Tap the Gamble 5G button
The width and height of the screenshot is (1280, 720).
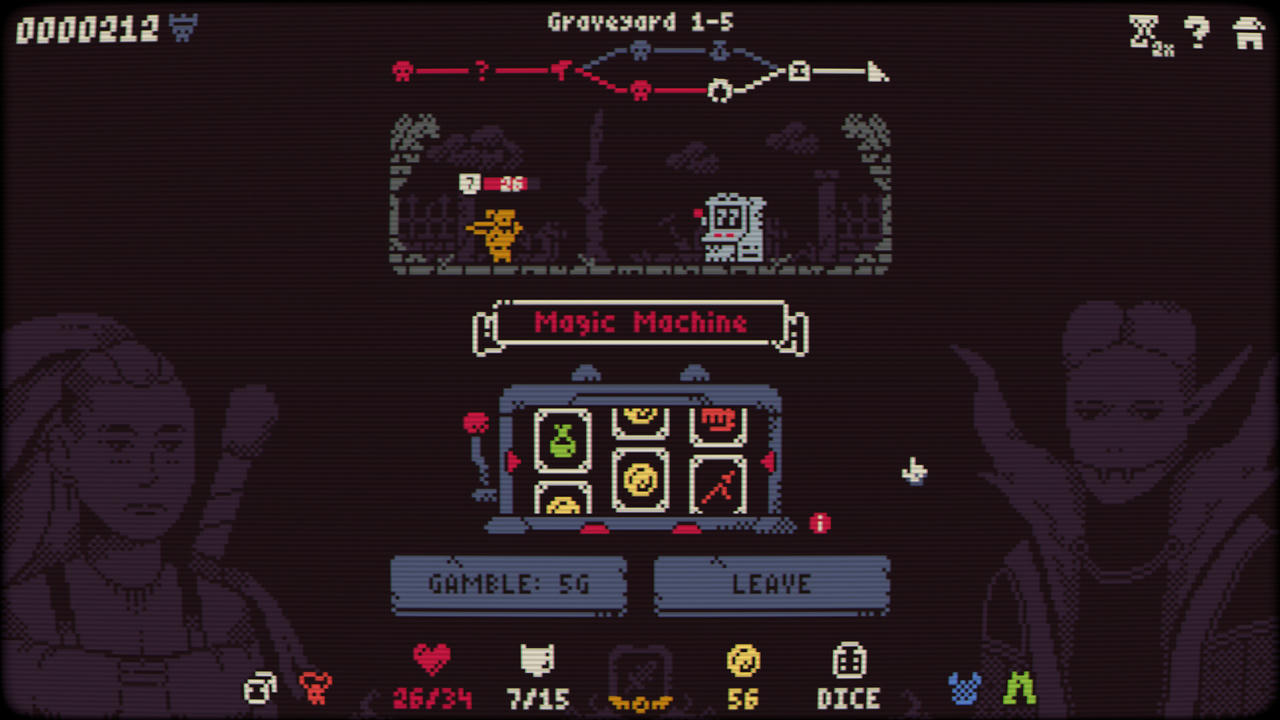pos(508,584)
